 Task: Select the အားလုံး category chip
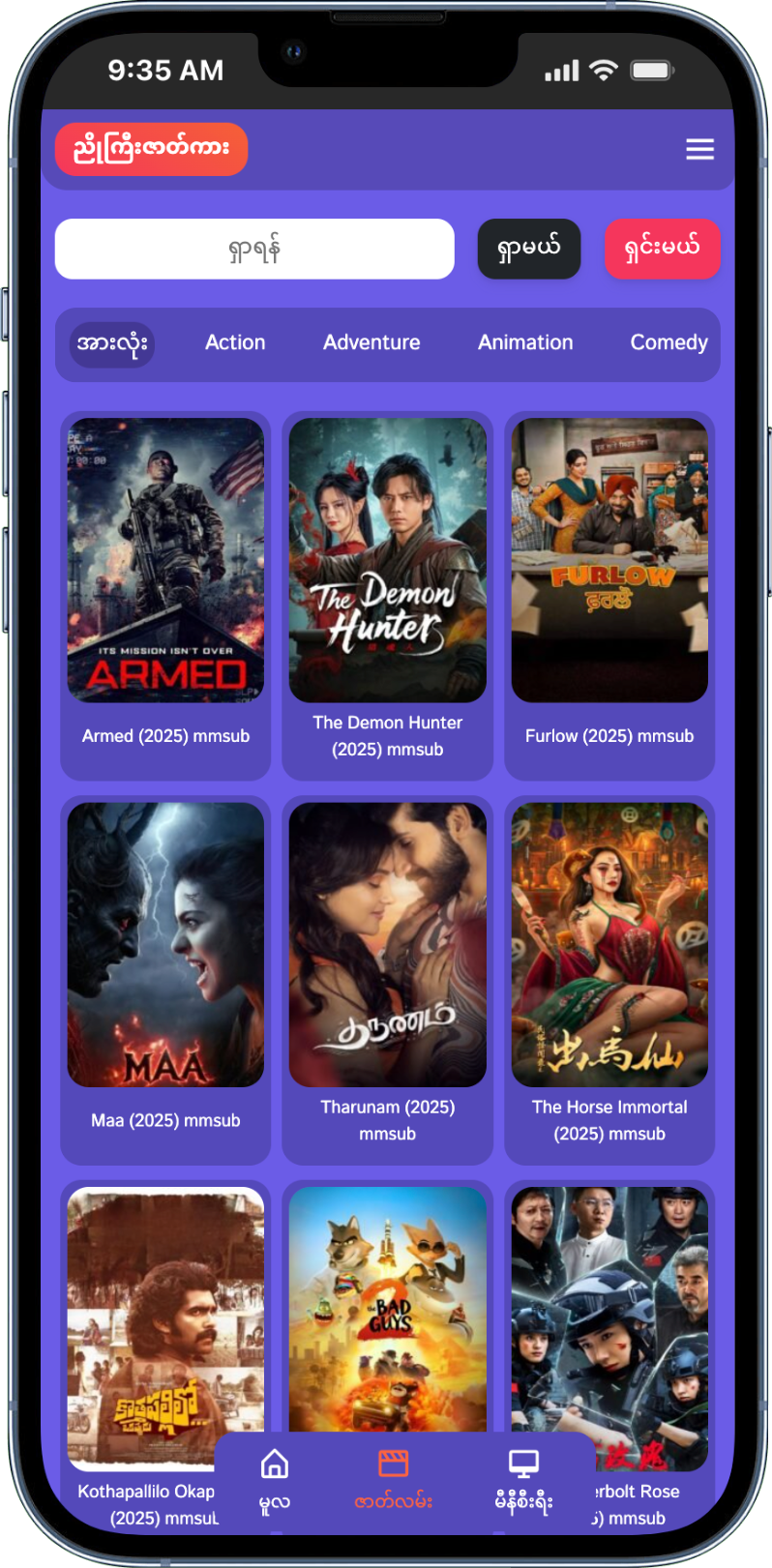[112, 343]
